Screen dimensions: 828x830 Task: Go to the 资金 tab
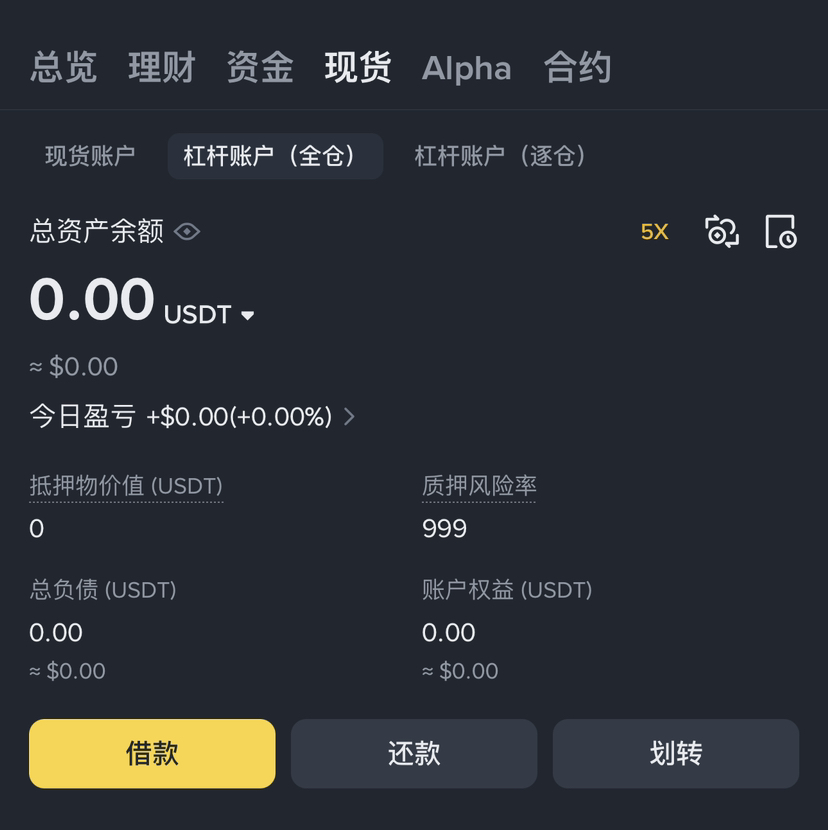tap(259, 68)
